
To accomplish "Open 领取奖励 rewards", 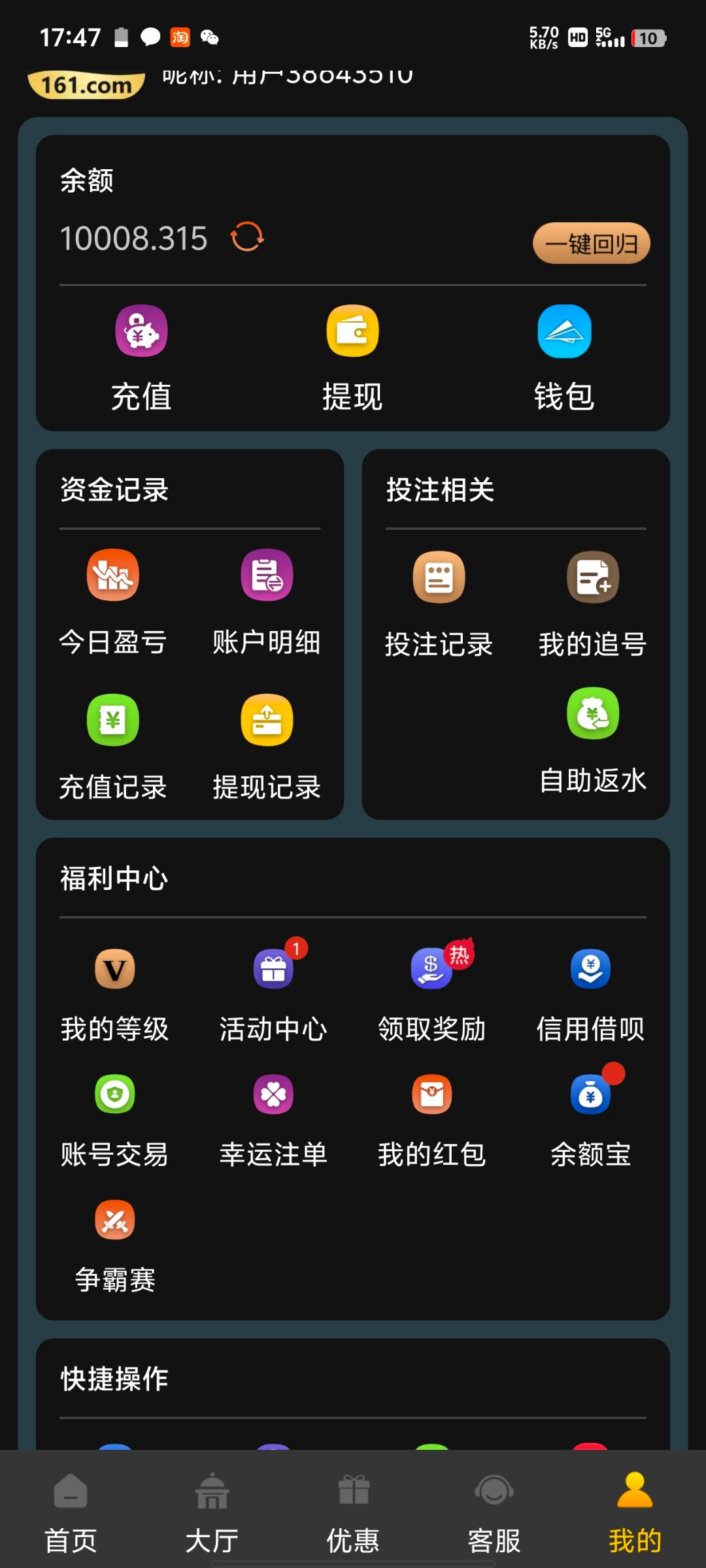I will pyautogui.click(x=432, y=993).
